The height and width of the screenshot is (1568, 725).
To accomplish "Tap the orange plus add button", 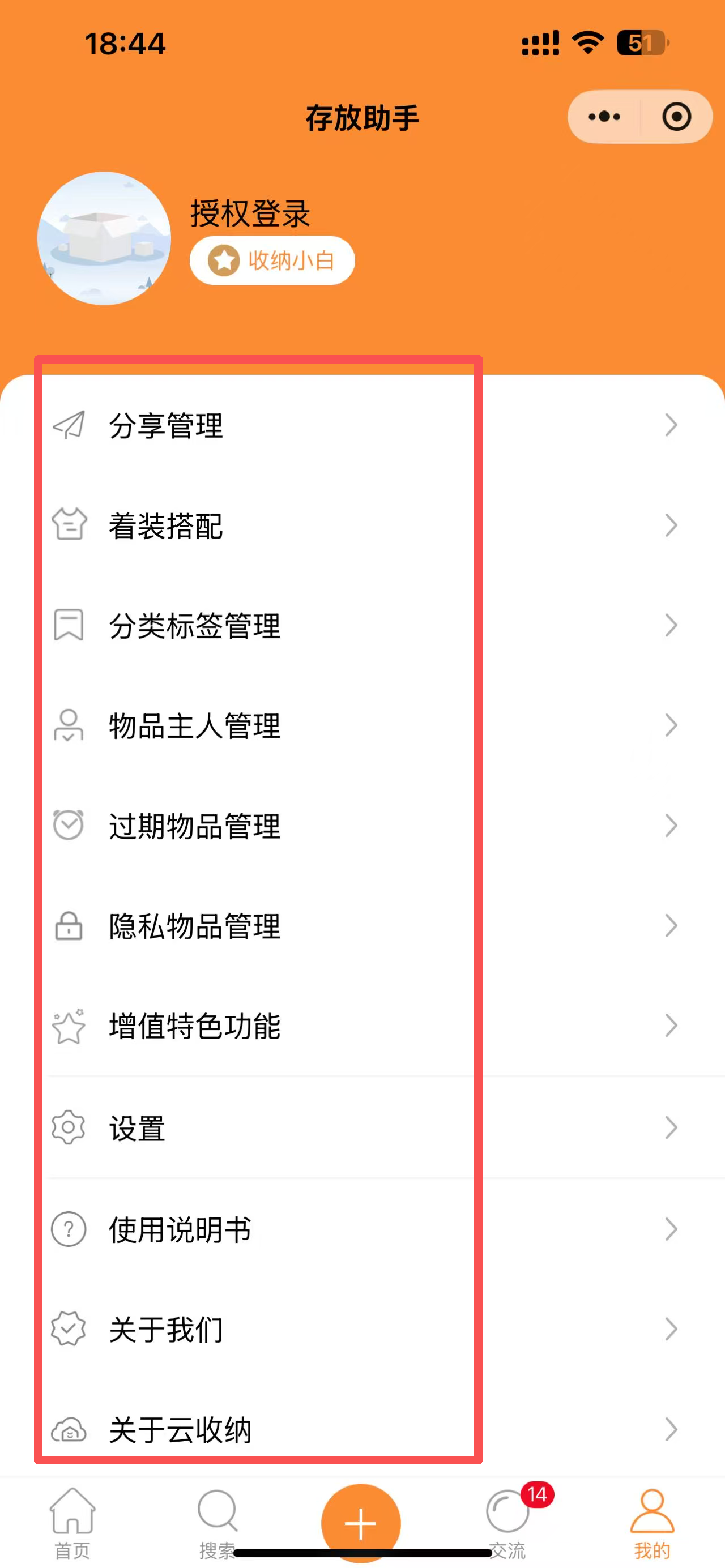I will [361, 1522].
